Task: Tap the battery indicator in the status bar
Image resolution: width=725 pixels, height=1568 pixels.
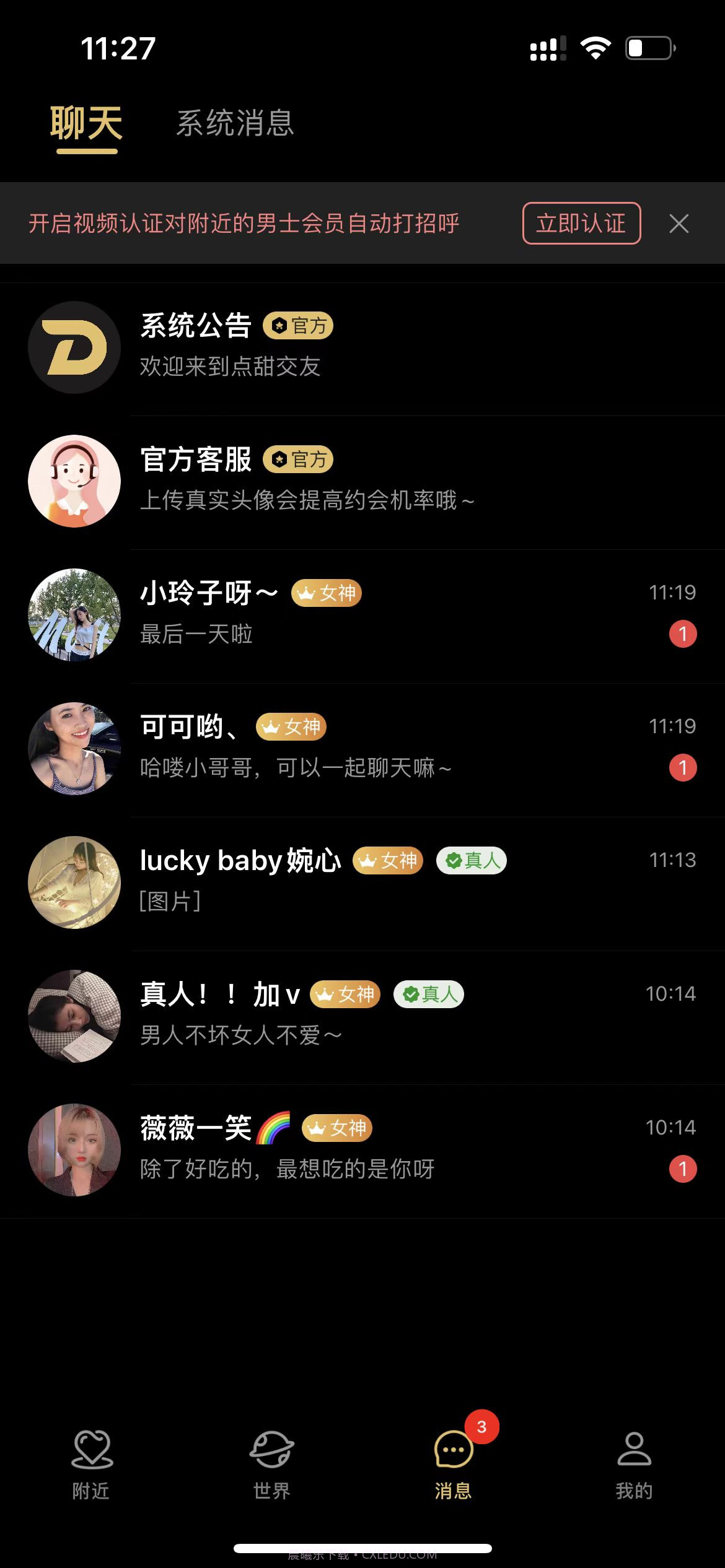Action: tap(646, 48)
